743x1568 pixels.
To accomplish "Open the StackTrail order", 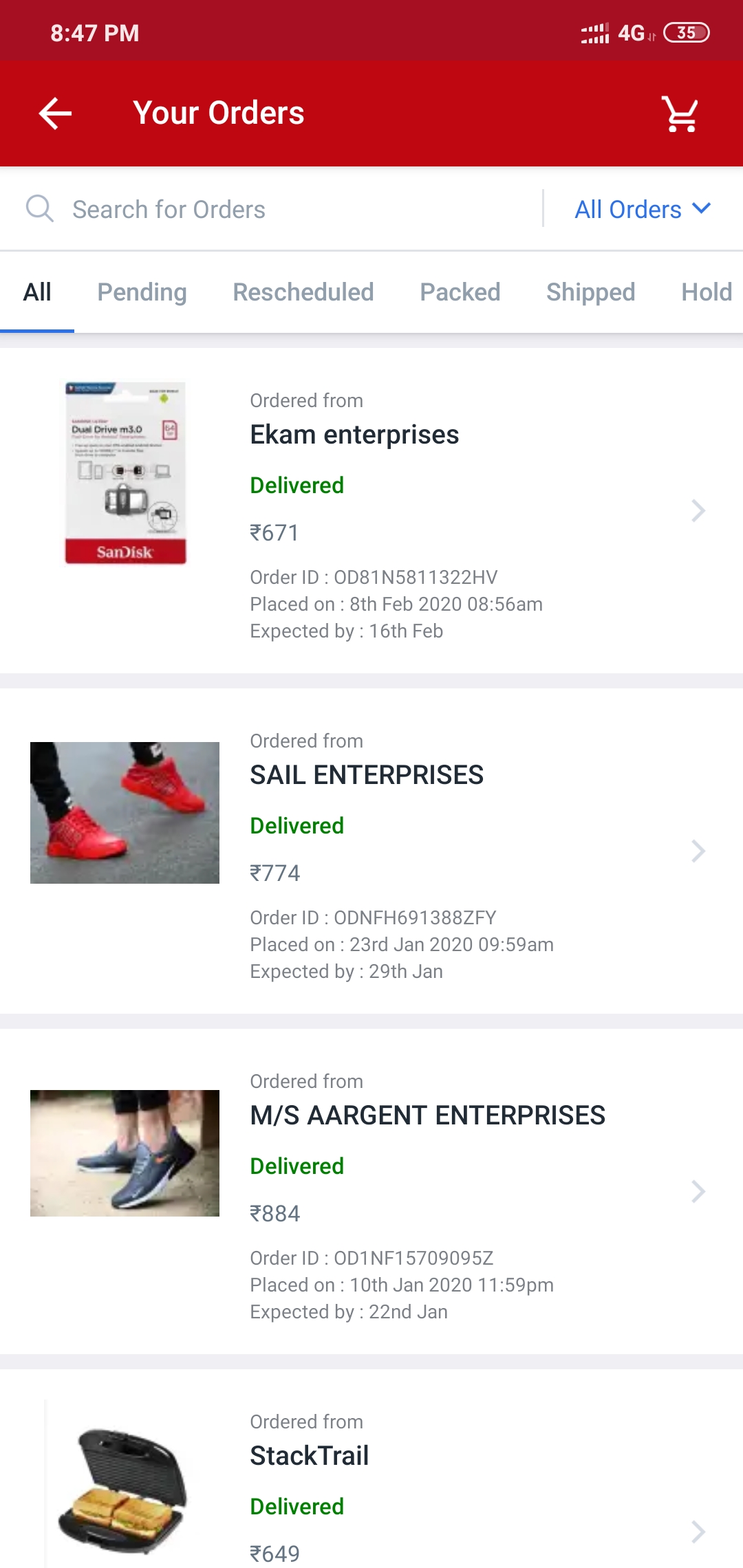I will (x=371, y=1485).
